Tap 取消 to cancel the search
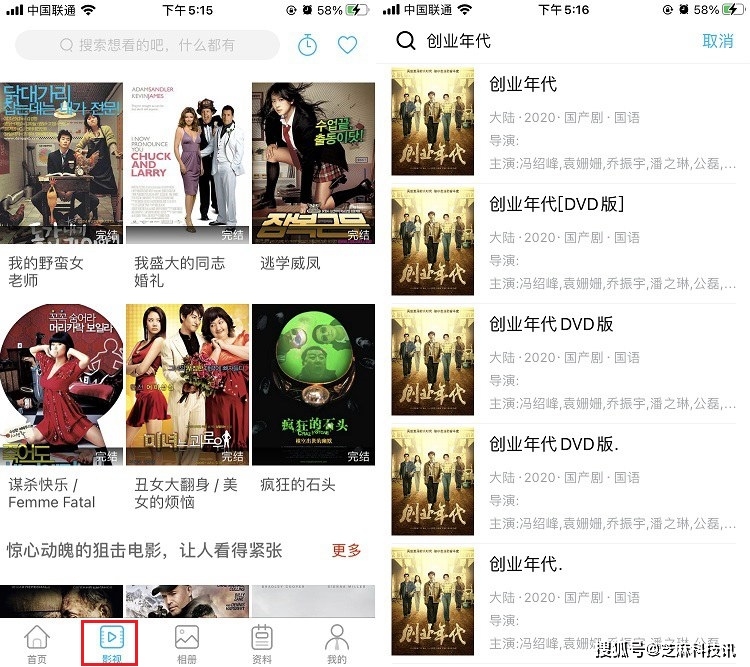The height and width of the screenshot is (667, 750). pyautogui.click(x=717, y=41)
